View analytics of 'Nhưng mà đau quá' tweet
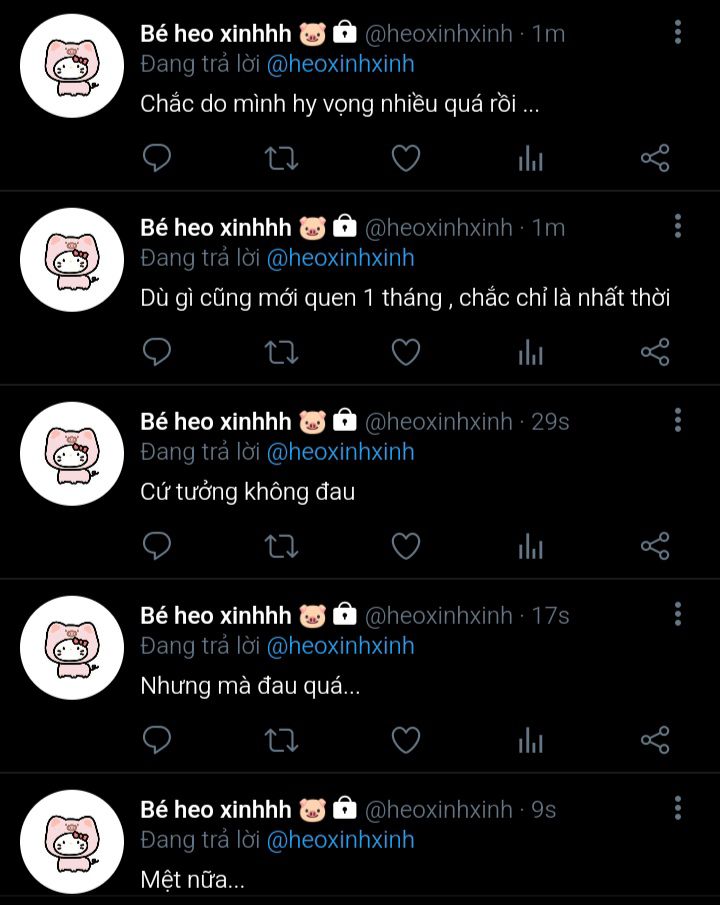Viewport: 720px width, 905px height. (530, 740)
